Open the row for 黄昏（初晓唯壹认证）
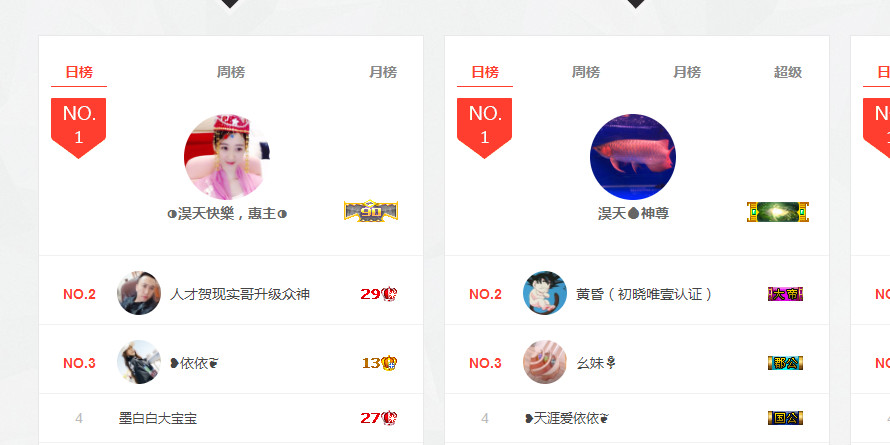The width and height of the screenshot is (890, 445). pyautogui.click(x=645, y=294)
